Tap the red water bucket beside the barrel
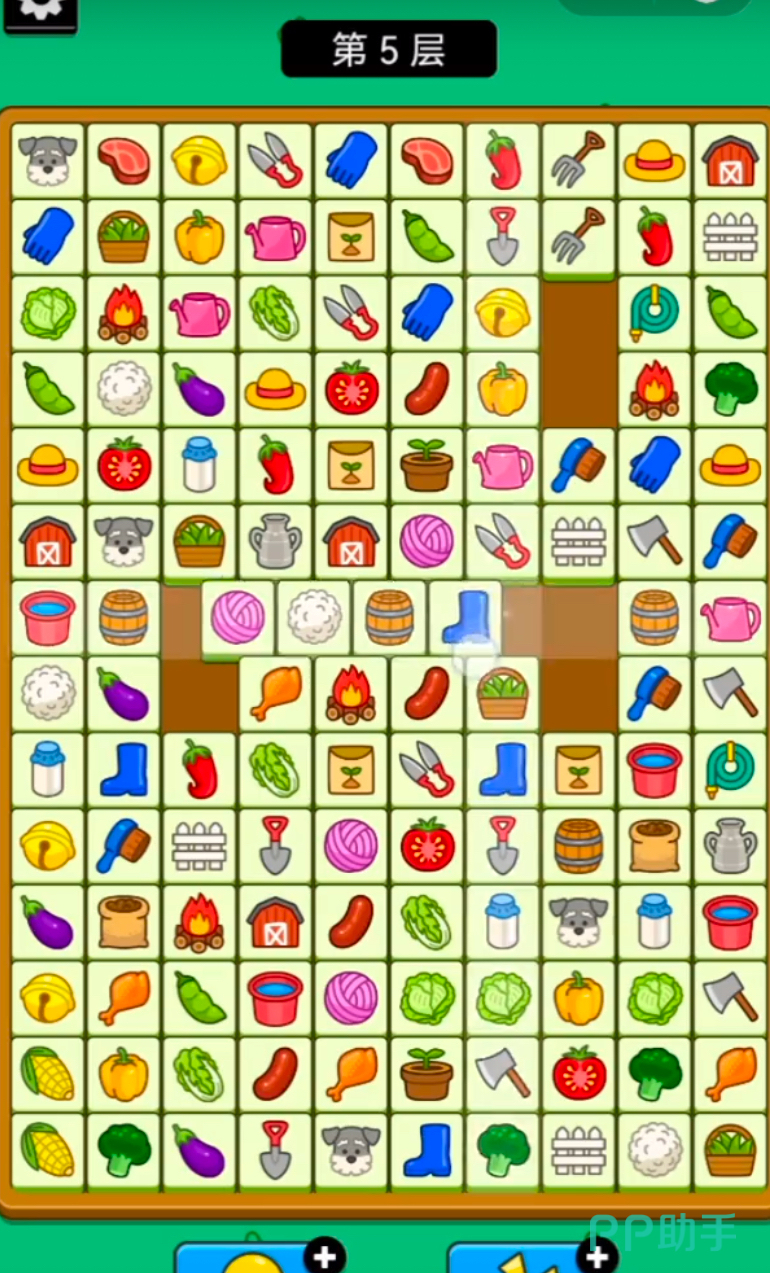Screen dimensions: 770x1273 click(47, 617)
